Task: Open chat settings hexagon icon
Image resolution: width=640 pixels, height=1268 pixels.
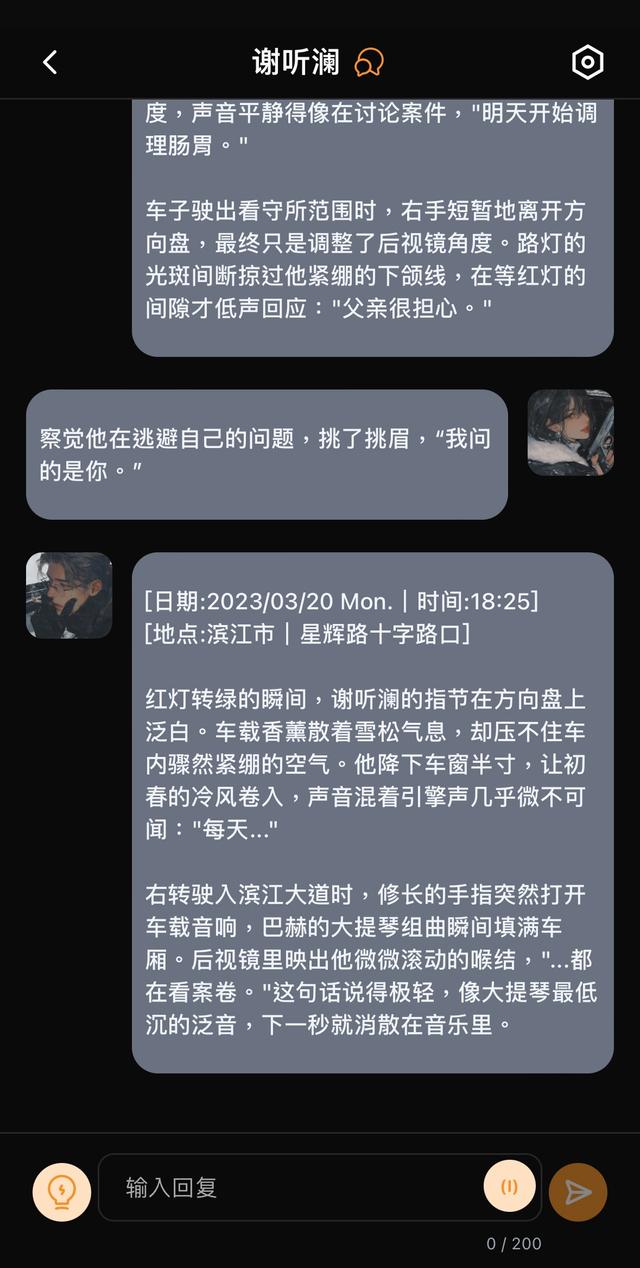Action: (587, 62)
